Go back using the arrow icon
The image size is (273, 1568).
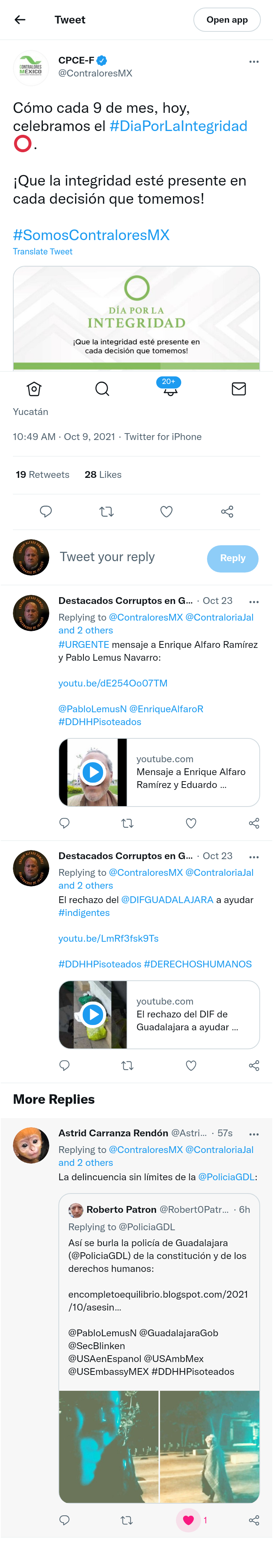(20, 19)
